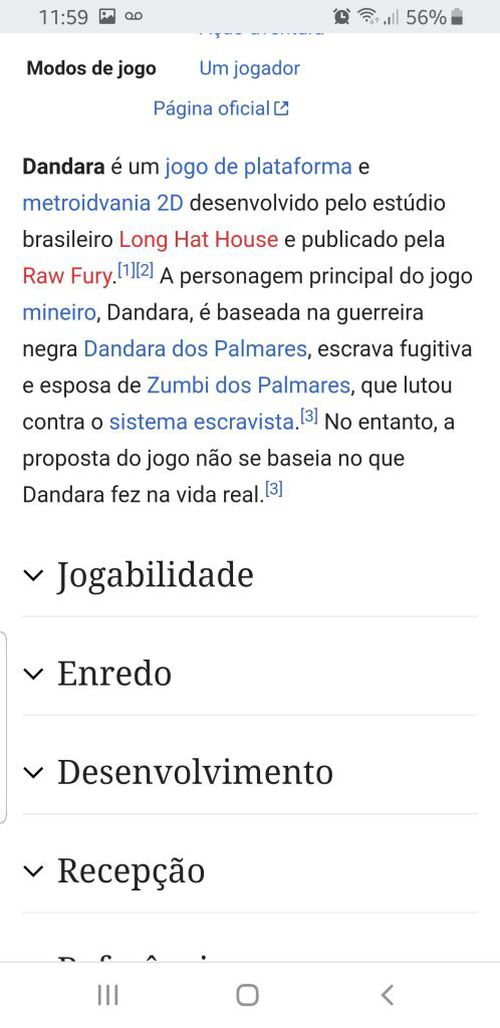Open the Zumbi dos Palmares article

(x=248, y=386)
